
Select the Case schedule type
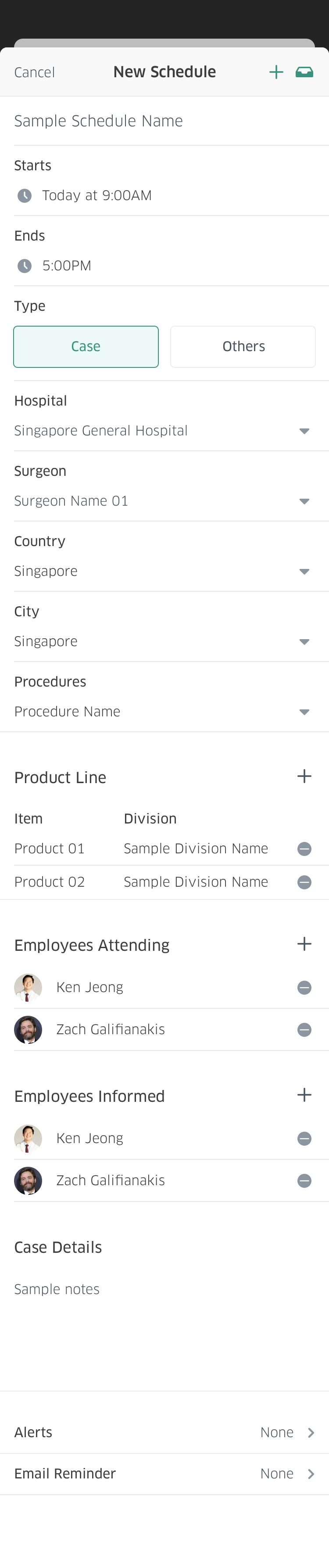coord(86,347)
